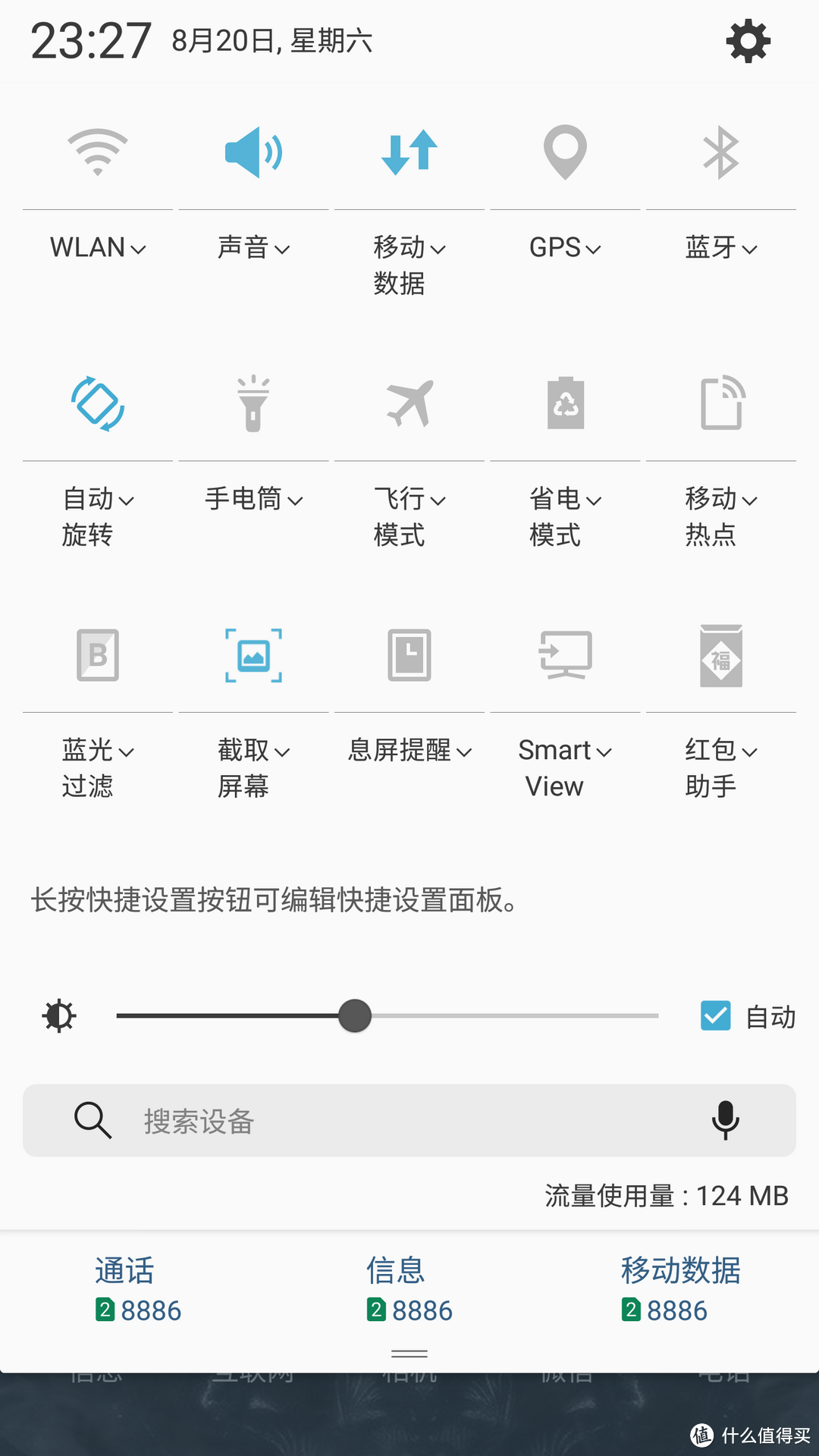Expand WLAN options via its chevron
This screenshot has width=819, height=1456.
tap(139, 249)
